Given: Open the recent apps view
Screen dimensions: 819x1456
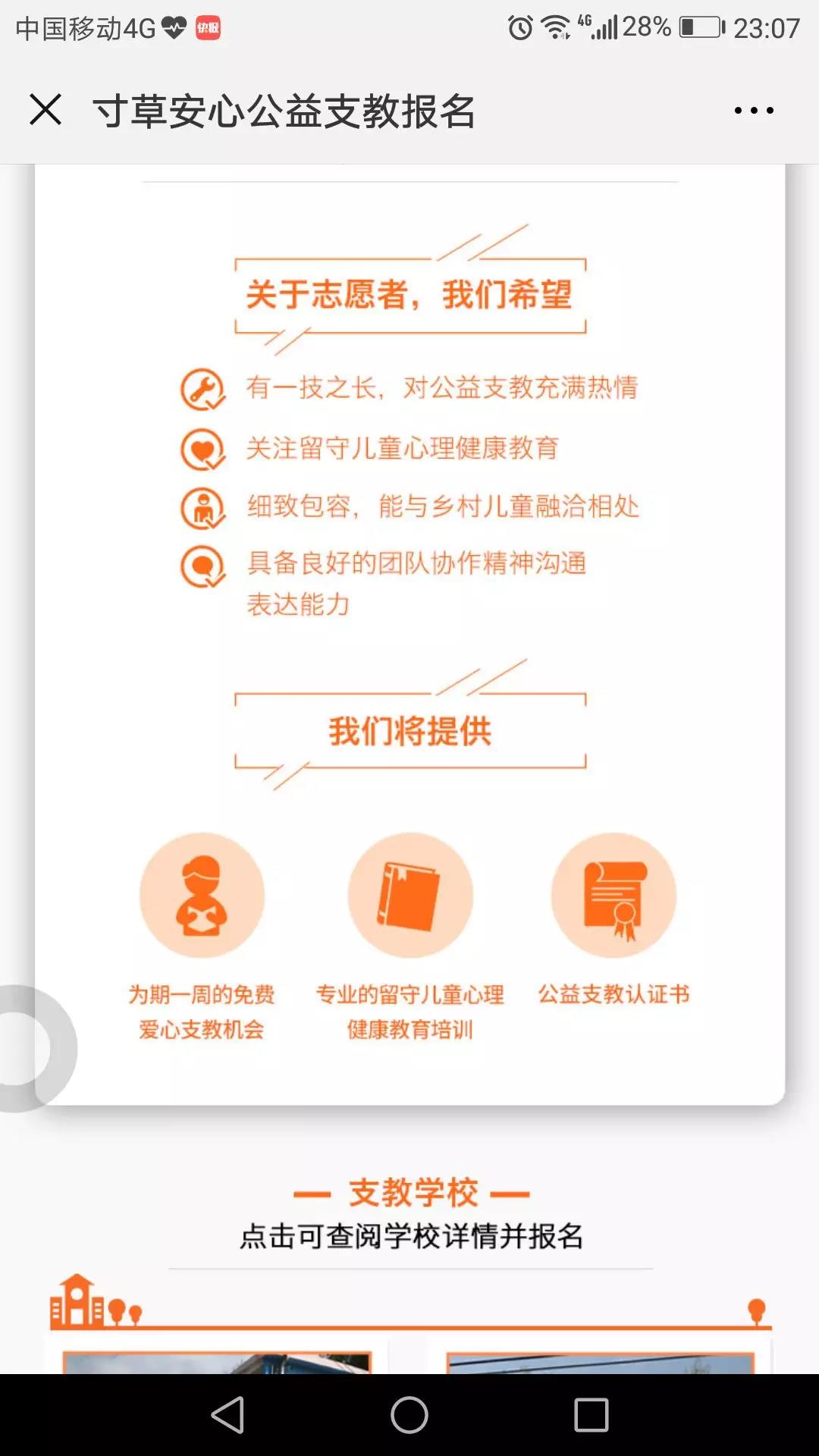Looking at the screenshot, I should (591, 1415).
